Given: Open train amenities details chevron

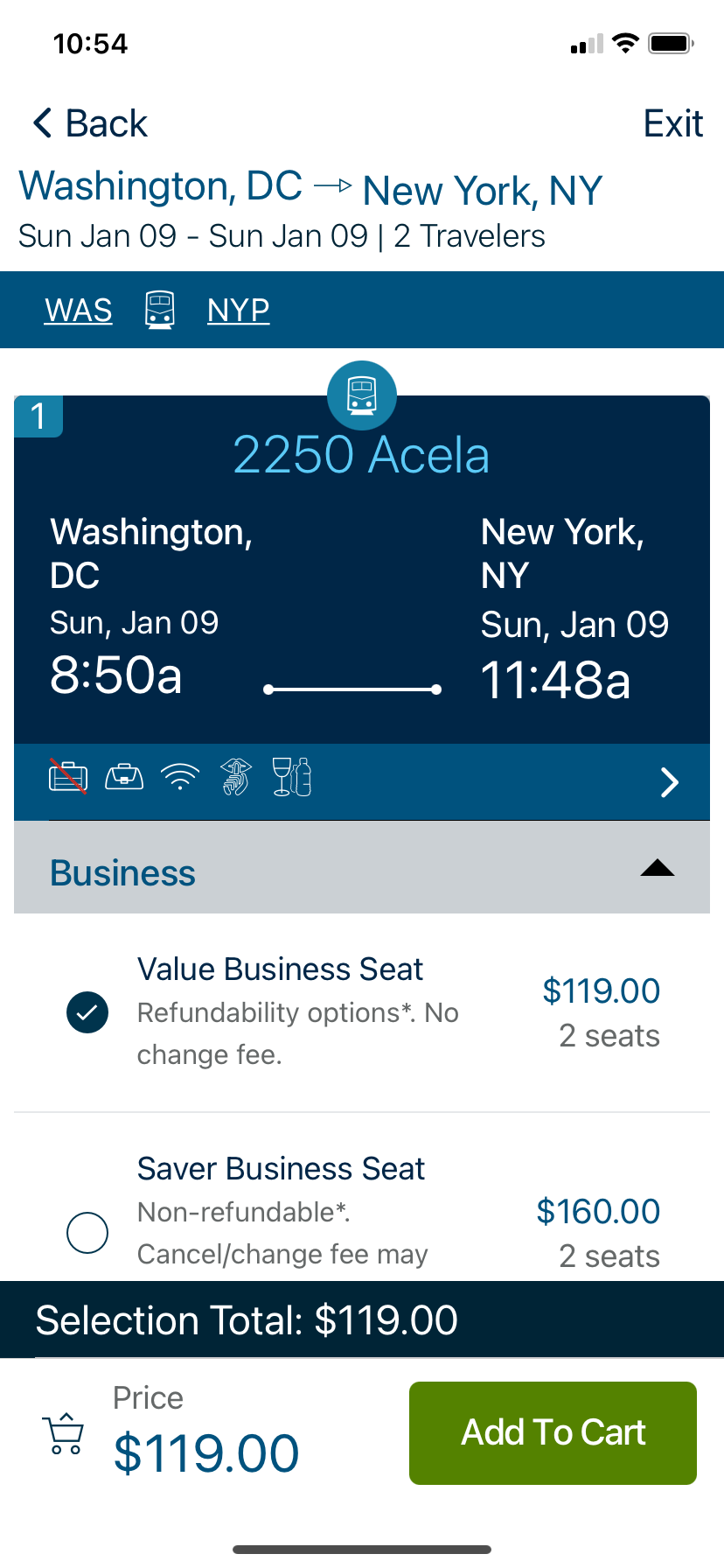Looking at the screenshot, I should 669,782.
